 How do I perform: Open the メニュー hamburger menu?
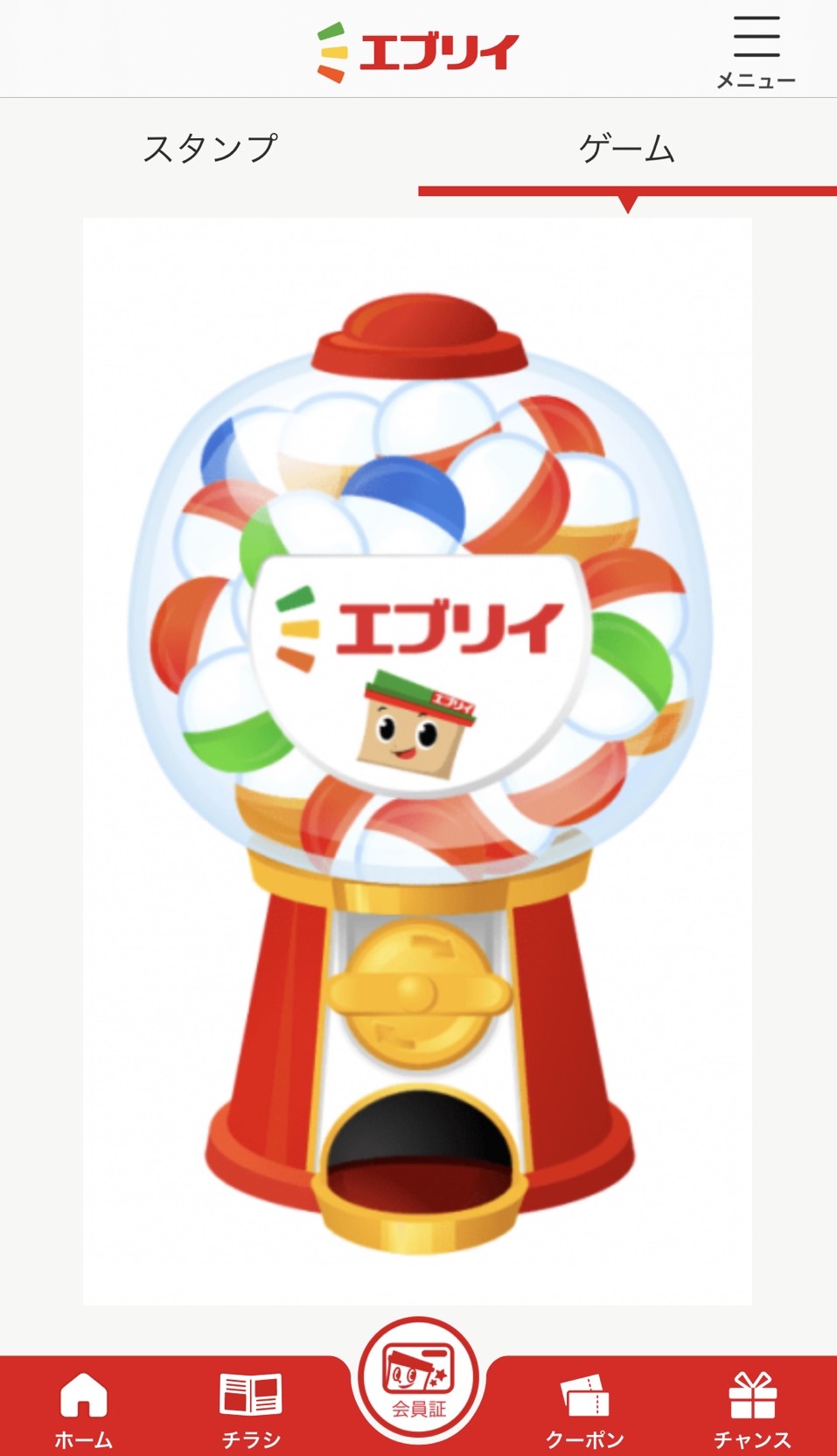click(x=756, y=51)
